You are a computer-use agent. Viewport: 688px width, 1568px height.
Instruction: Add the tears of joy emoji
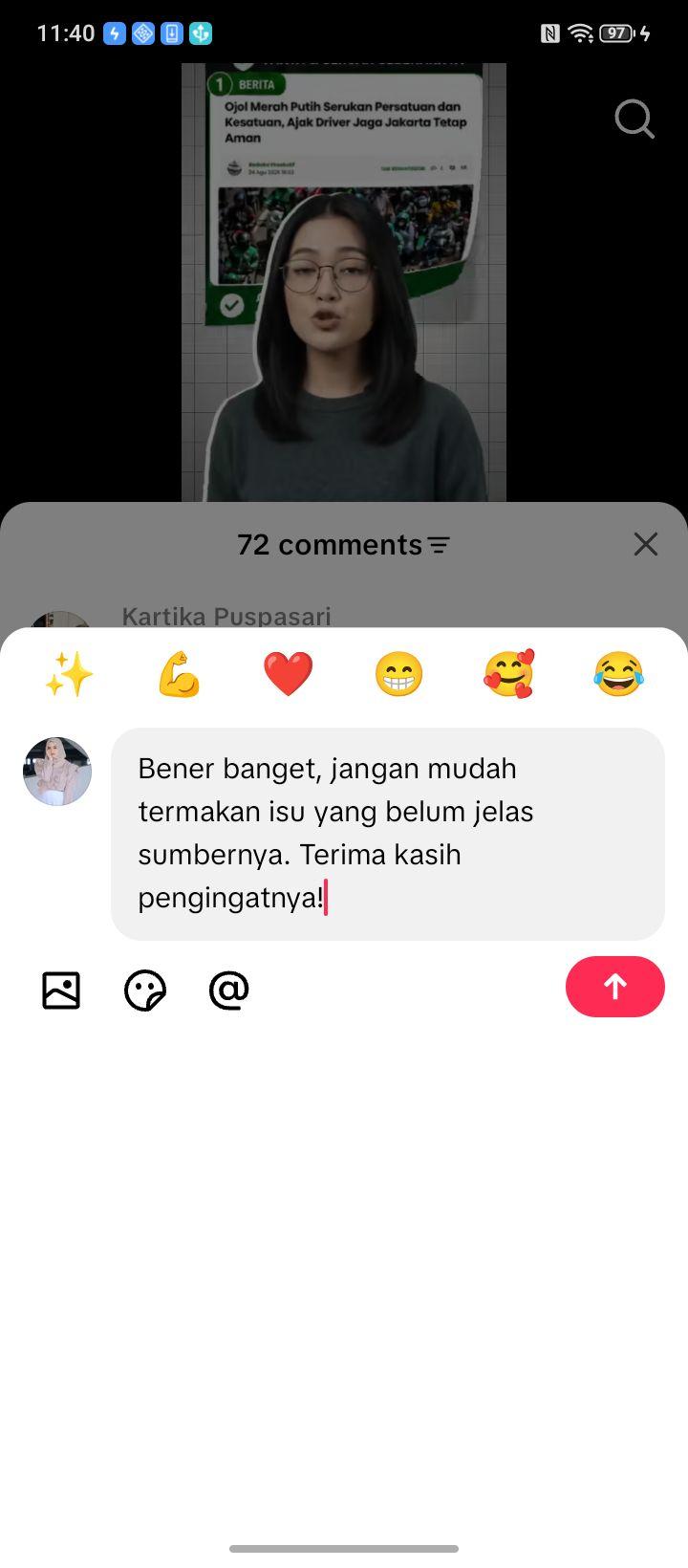tap(618, 674)
